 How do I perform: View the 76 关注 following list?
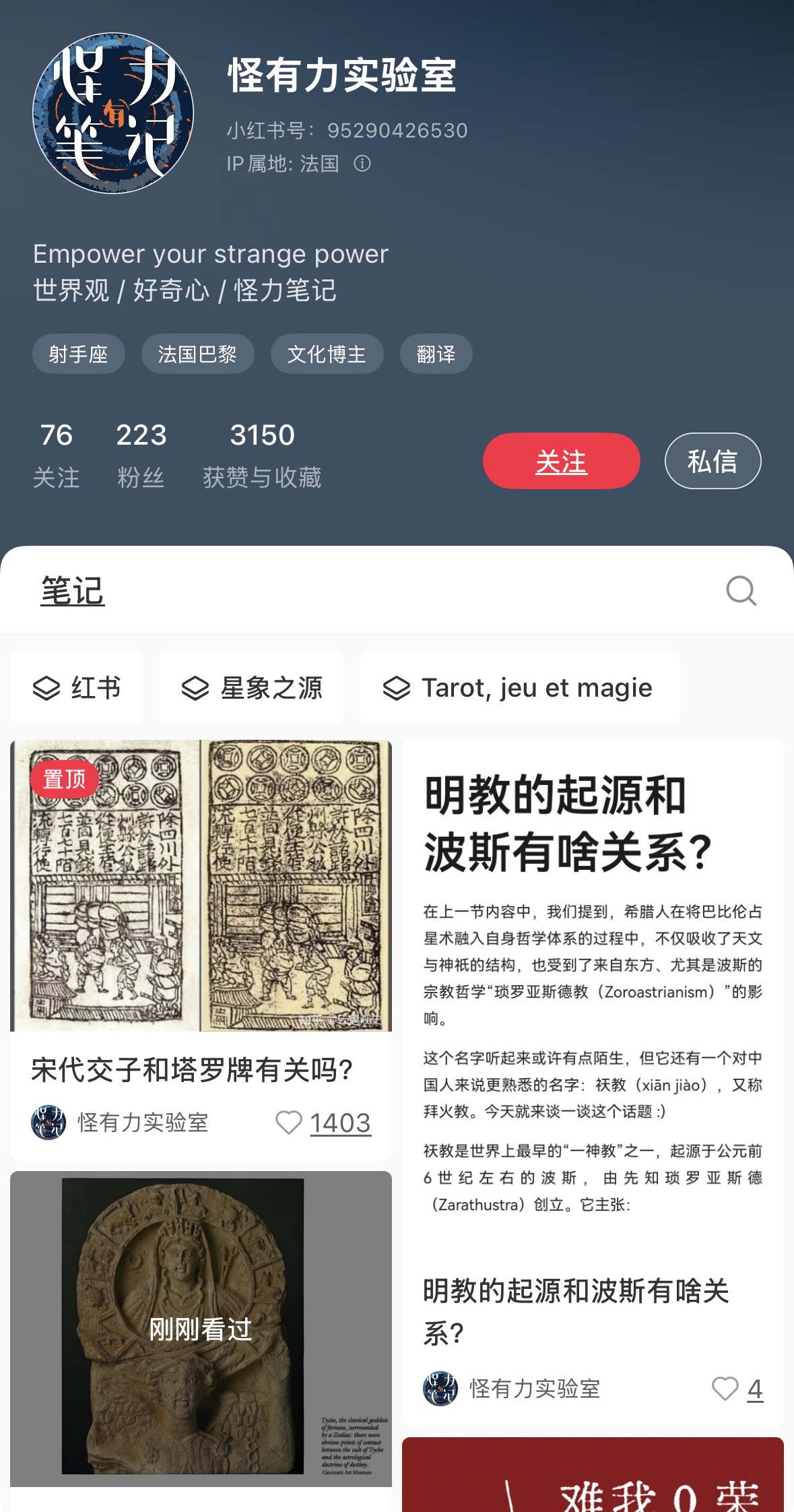(x=57, y=454)
